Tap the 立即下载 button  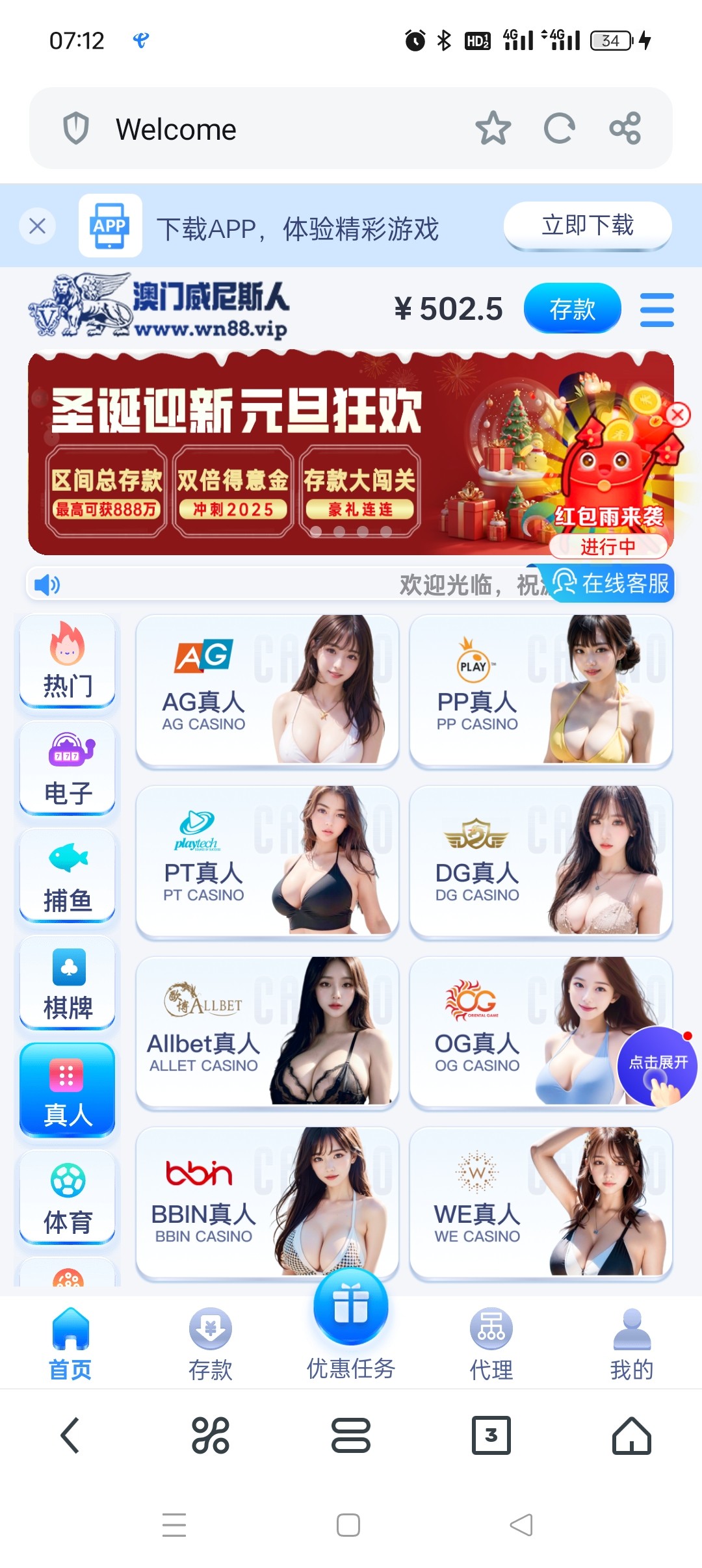588,226
